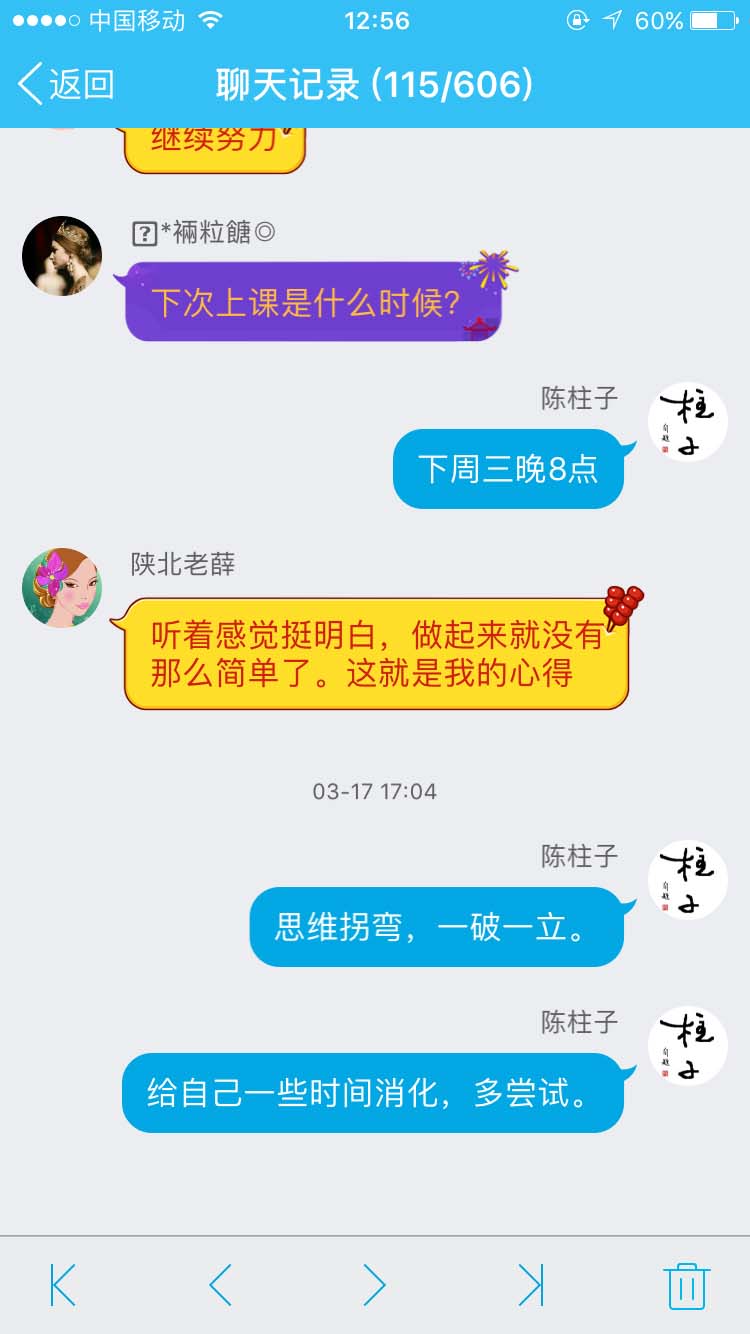Tap bubble 给自己一些时间消化，多尝试。

click(372, 1094)
